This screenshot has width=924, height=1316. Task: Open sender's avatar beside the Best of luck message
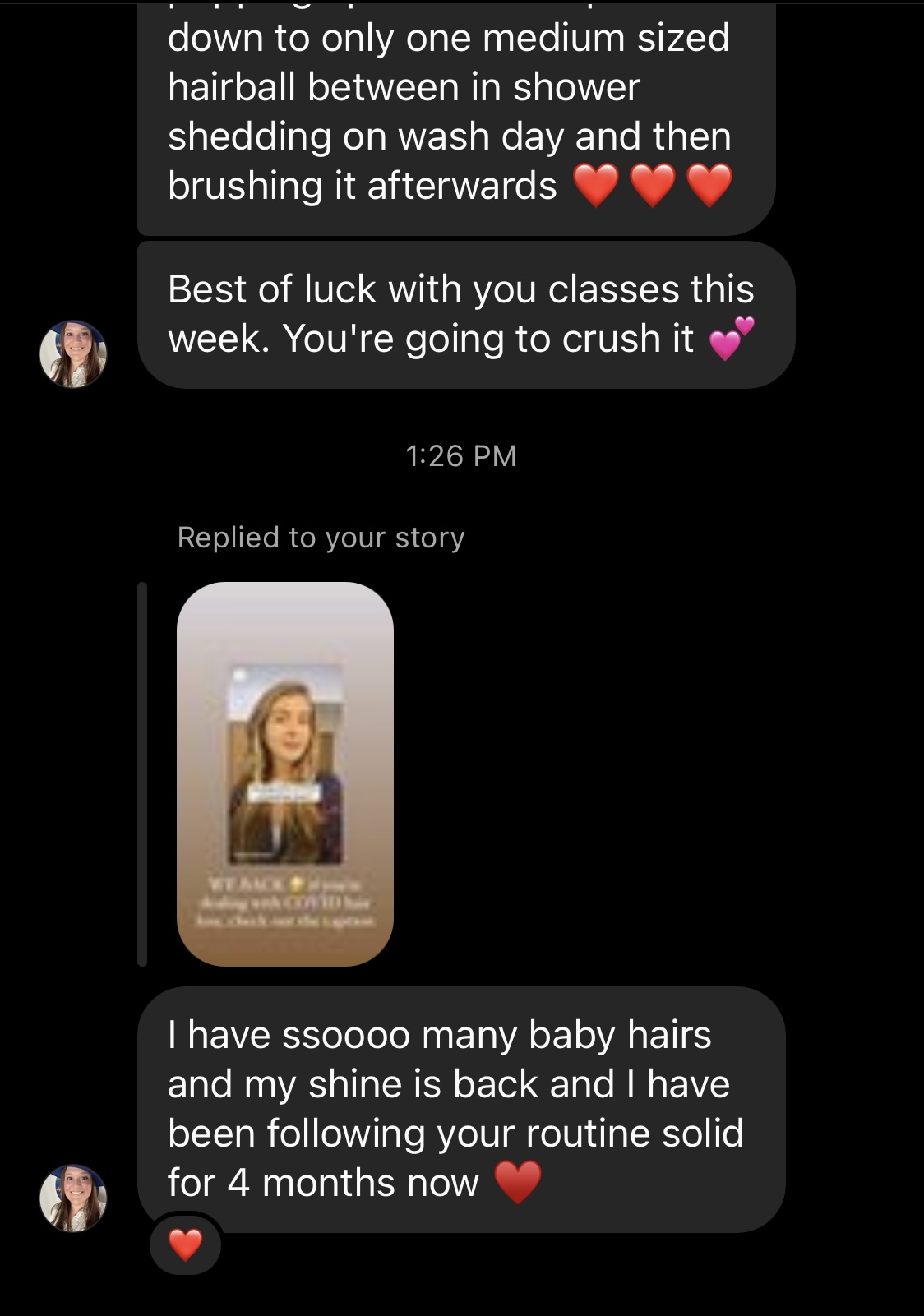(x=73, y=353)
